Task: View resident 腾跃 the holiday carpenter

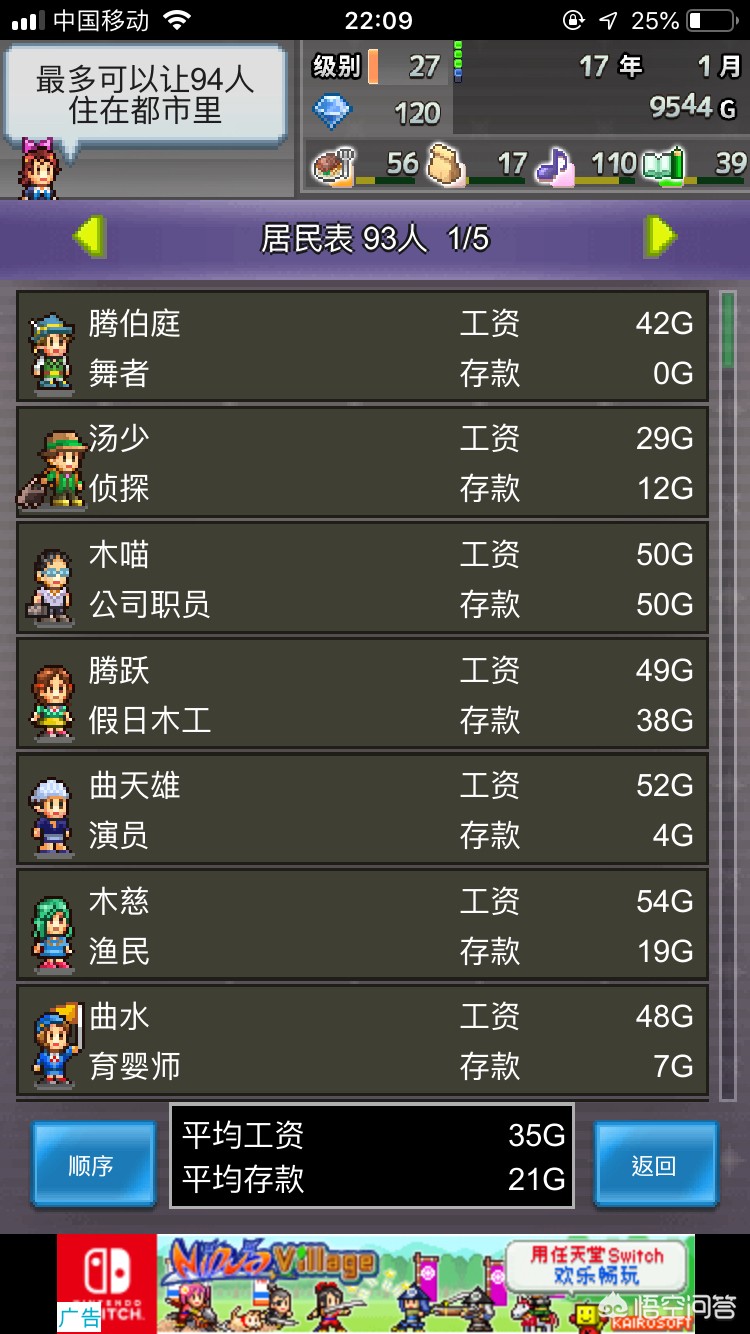Action: (x=362, y=694)
